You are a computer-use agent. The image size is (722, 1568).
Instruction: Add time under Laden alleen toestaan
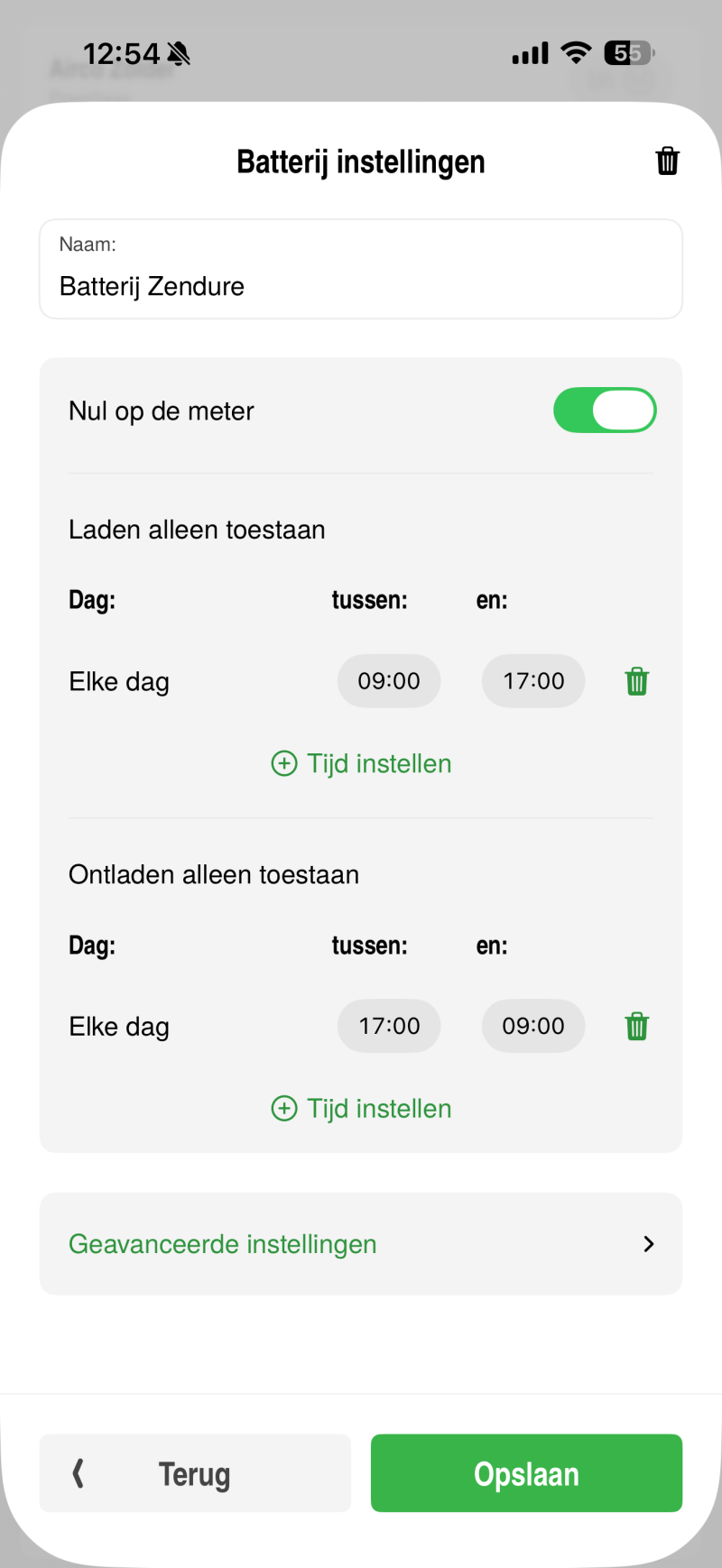point(361,764)
